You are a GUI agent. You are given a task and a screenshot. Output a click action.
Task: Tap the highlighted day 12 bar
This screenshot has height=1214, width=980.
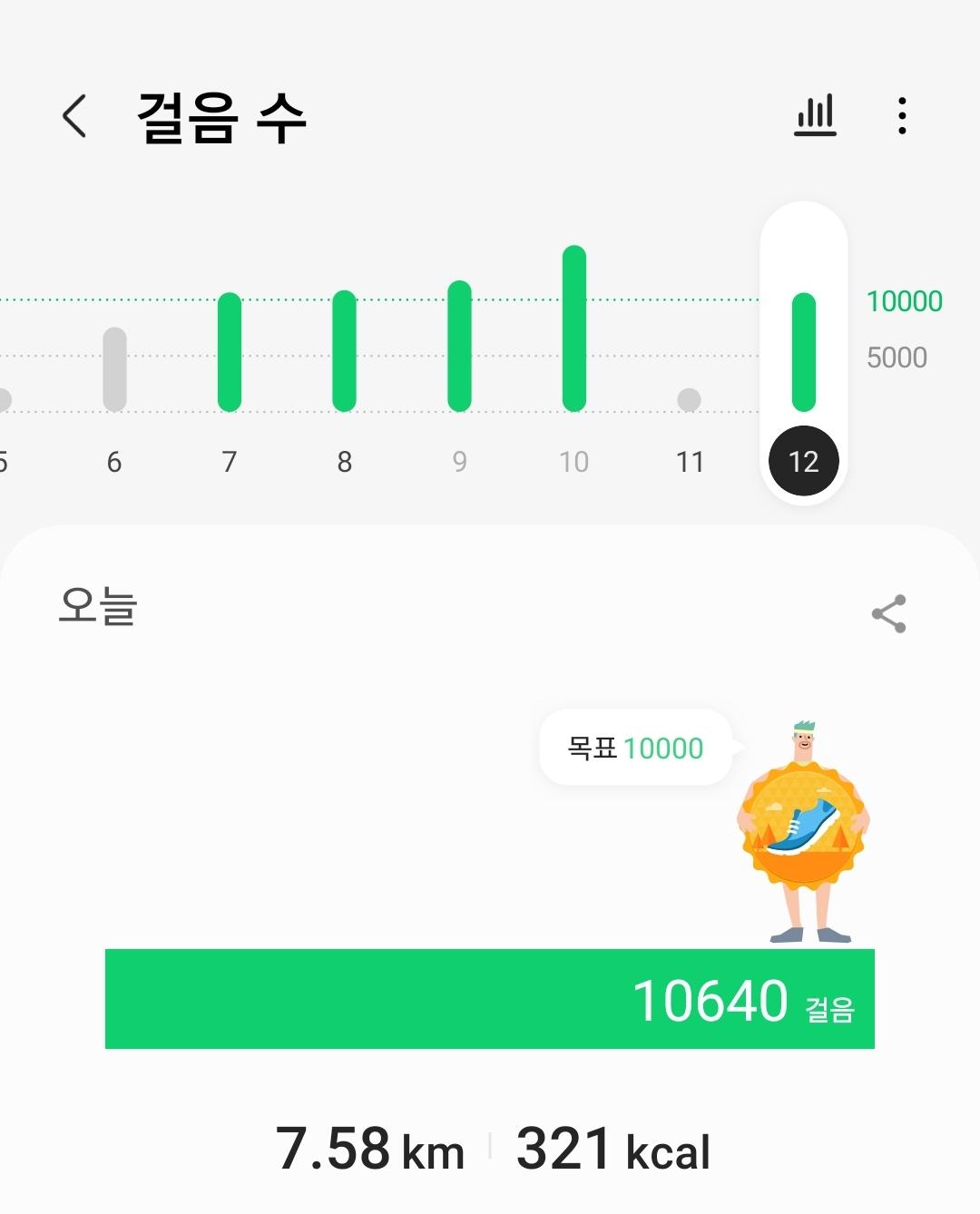pyautogui.click(x=804, y=352)
